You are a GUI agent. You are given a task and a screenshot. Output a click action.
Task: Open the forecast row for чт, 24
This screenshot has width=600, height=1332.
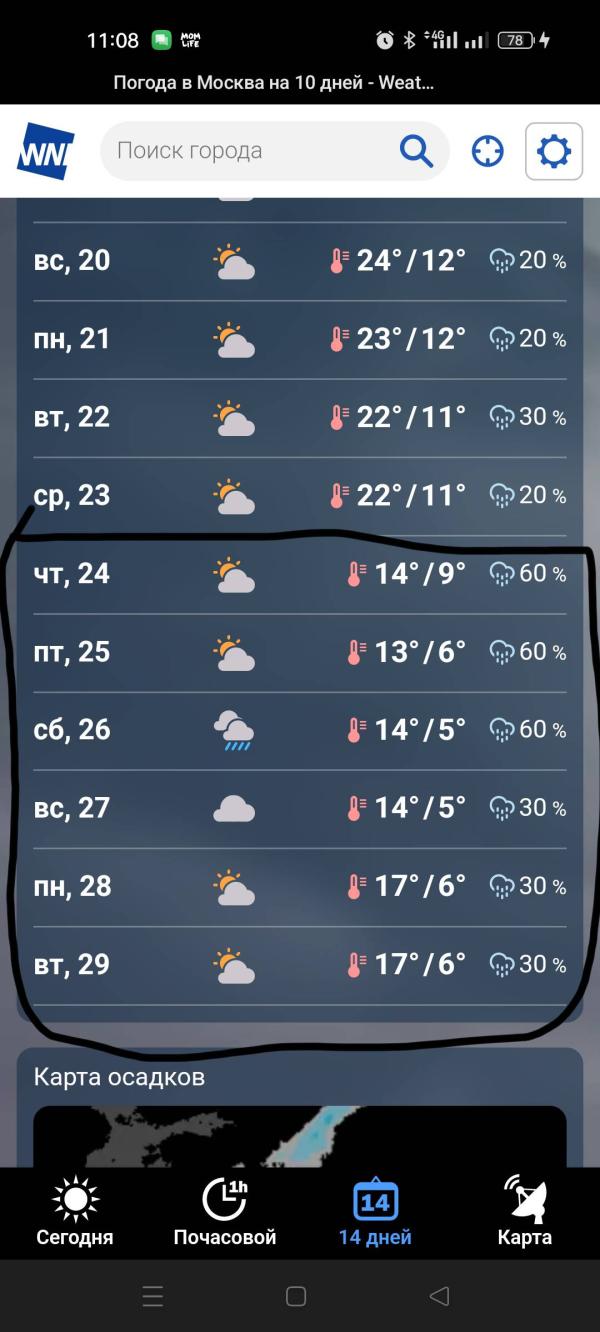pos(300,573)
